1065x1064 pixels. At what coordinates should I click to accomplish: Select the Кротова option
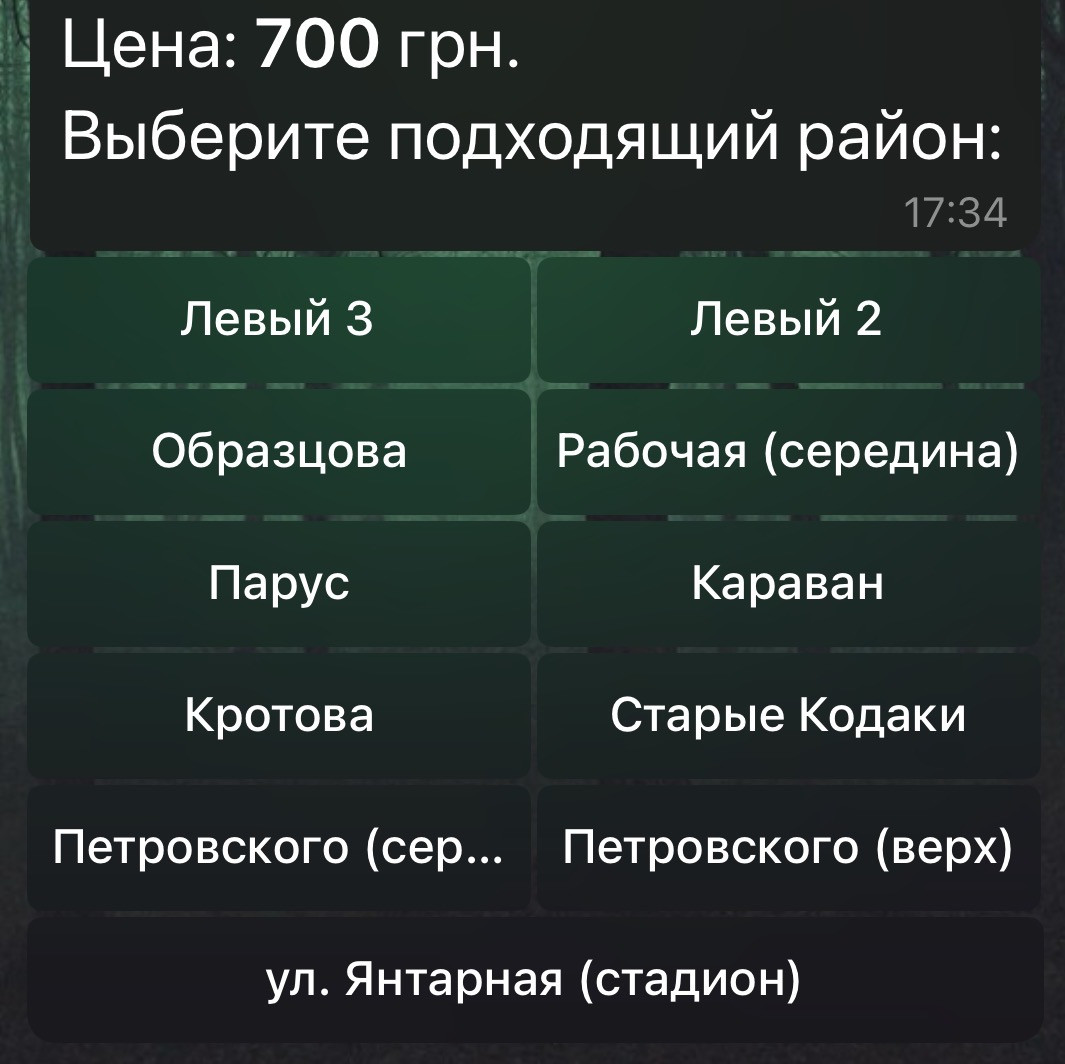tap(278, 716)
